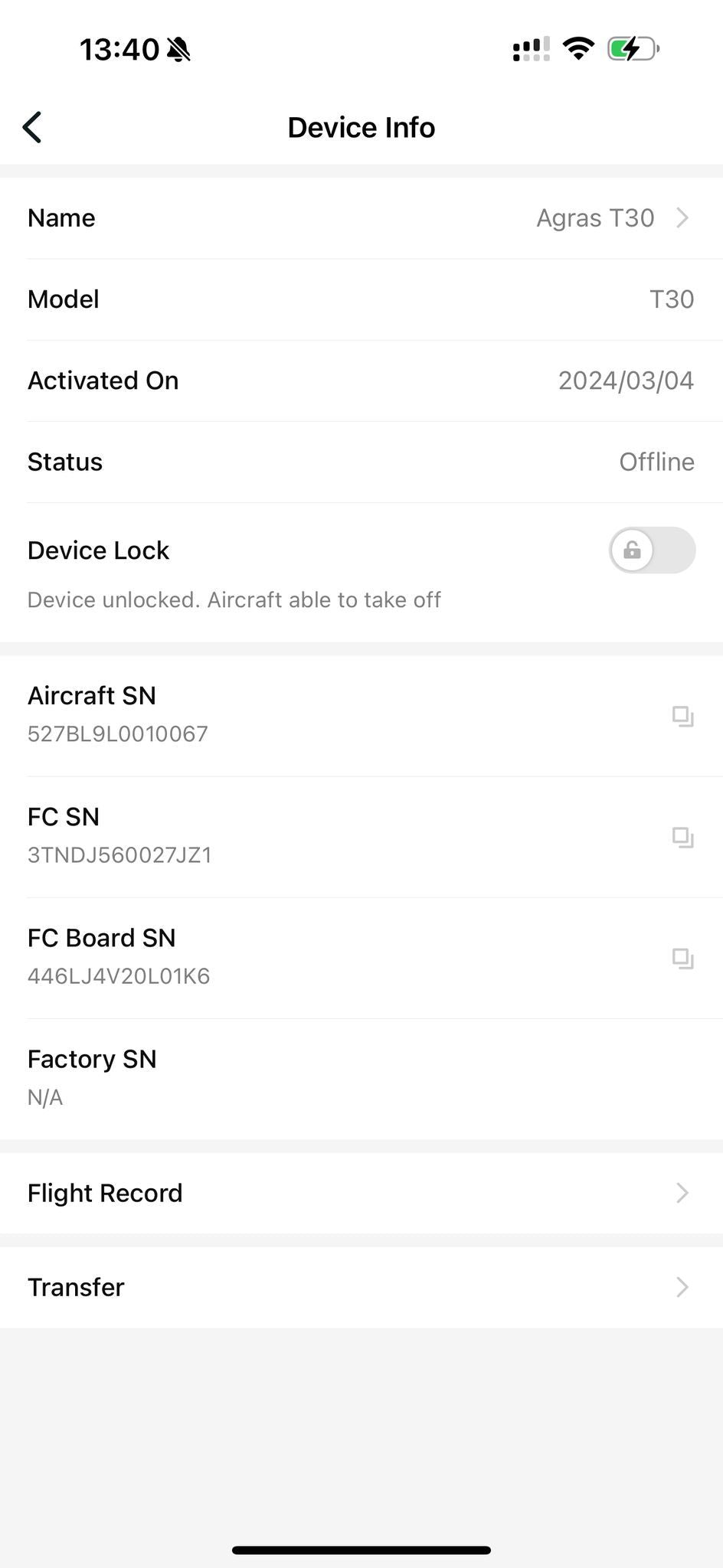Tap the battery charging indicator
723x1568 pixels.
click(x=630, y=48)
